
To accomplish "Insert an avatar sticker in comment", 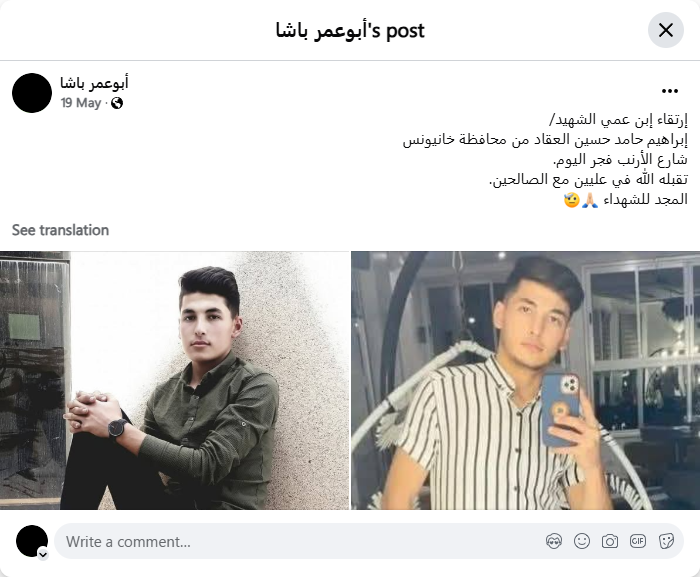I will pos(554,542).
